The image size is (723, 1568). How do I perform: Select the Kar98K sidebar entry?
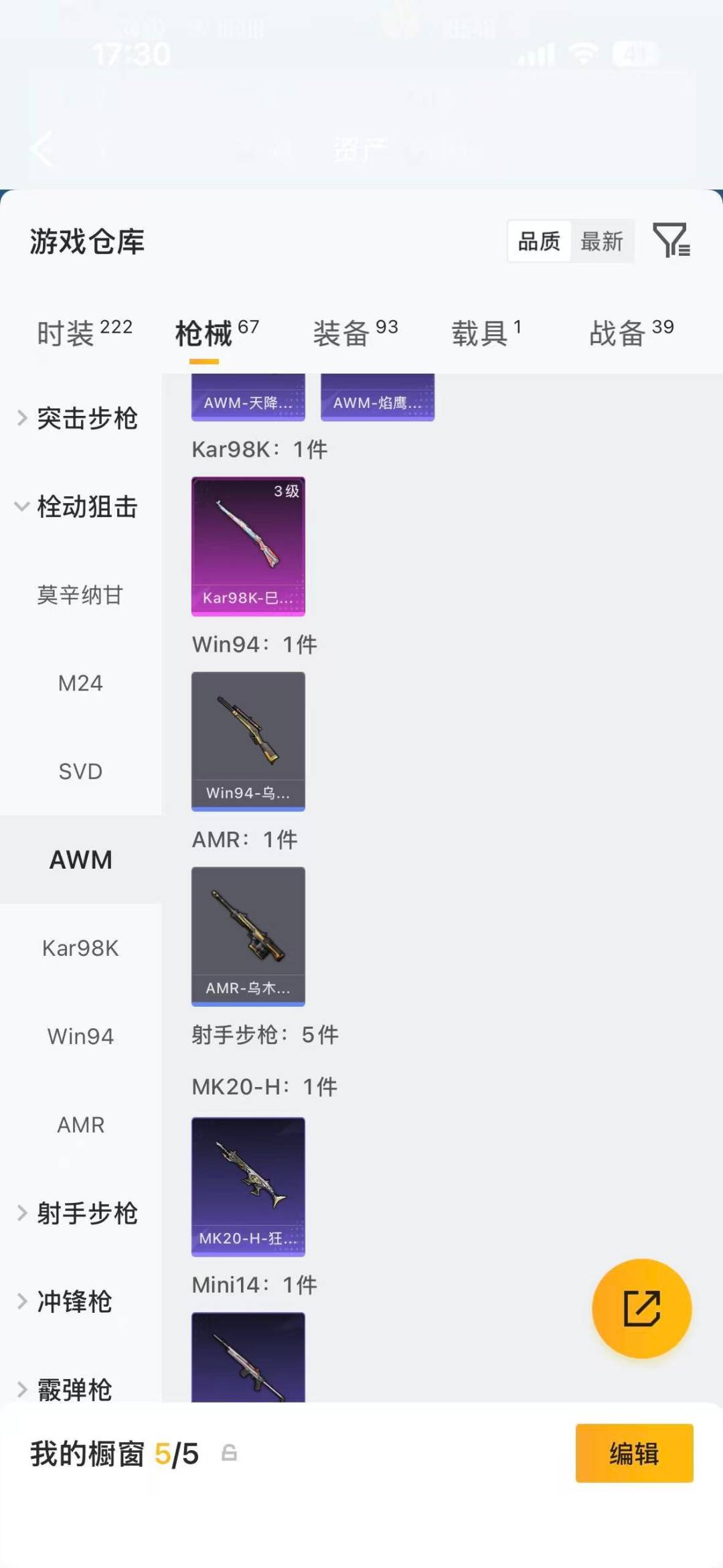[x=80, y=948]
